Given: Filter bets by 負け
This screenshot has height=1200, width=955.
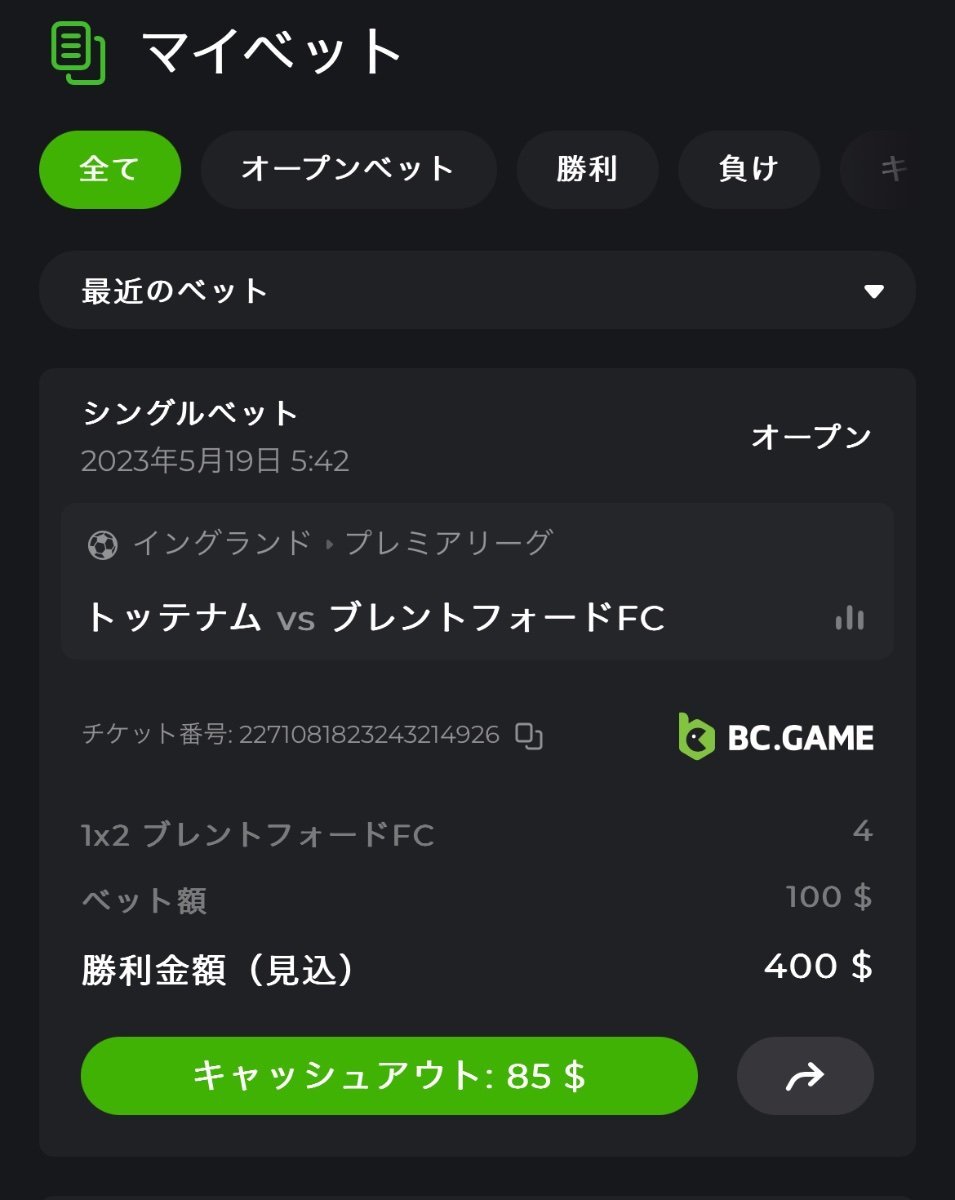Looking at the screenshot, I should click(748, 170).
